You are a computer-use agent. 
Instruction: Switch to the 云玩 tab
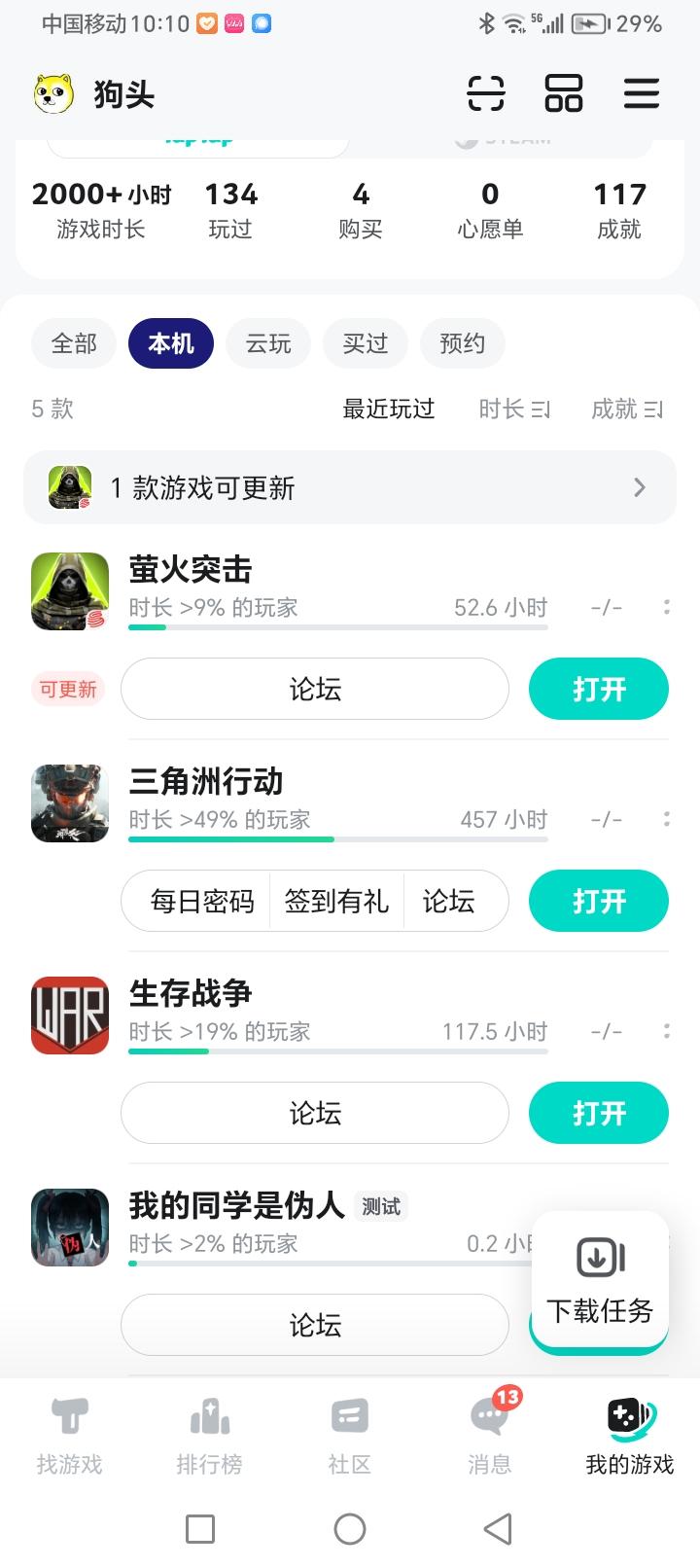pos(267,342)
